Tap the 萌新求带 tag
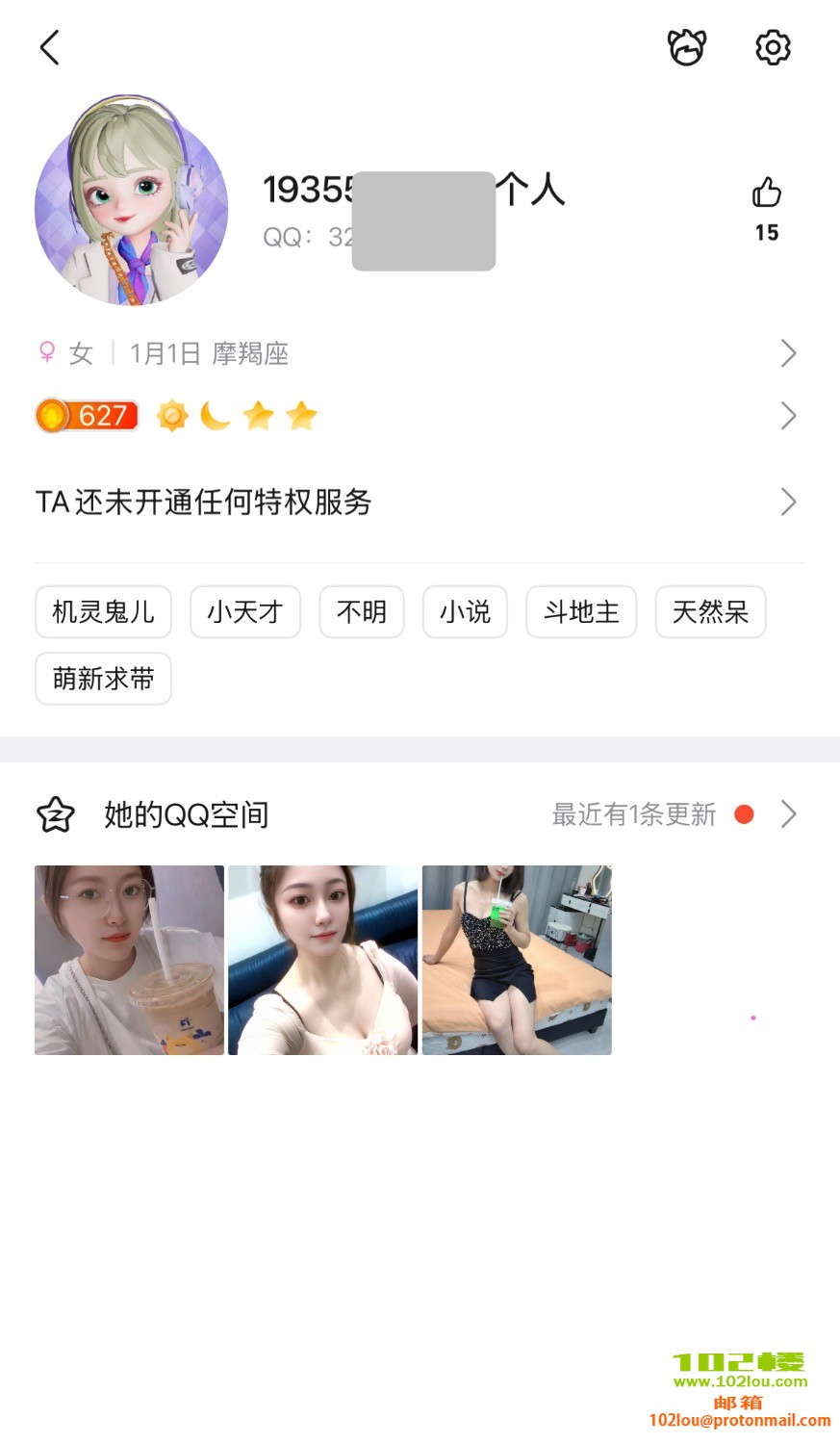Image resolution: width=840 pixels, height=1444 pixels. (103, 679)
